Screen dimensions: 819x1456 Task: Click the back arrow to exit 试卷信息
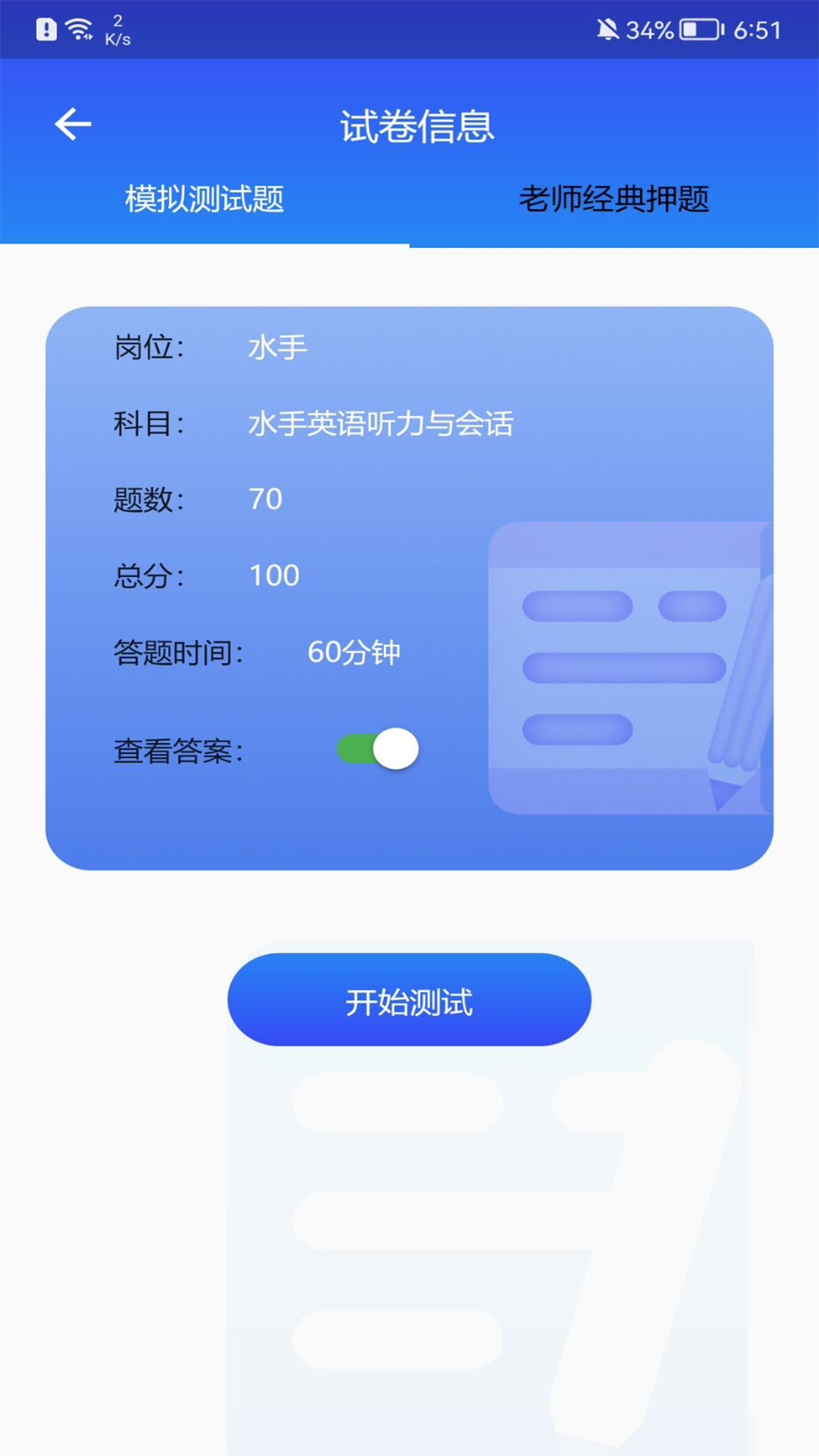tap(72, 124)
